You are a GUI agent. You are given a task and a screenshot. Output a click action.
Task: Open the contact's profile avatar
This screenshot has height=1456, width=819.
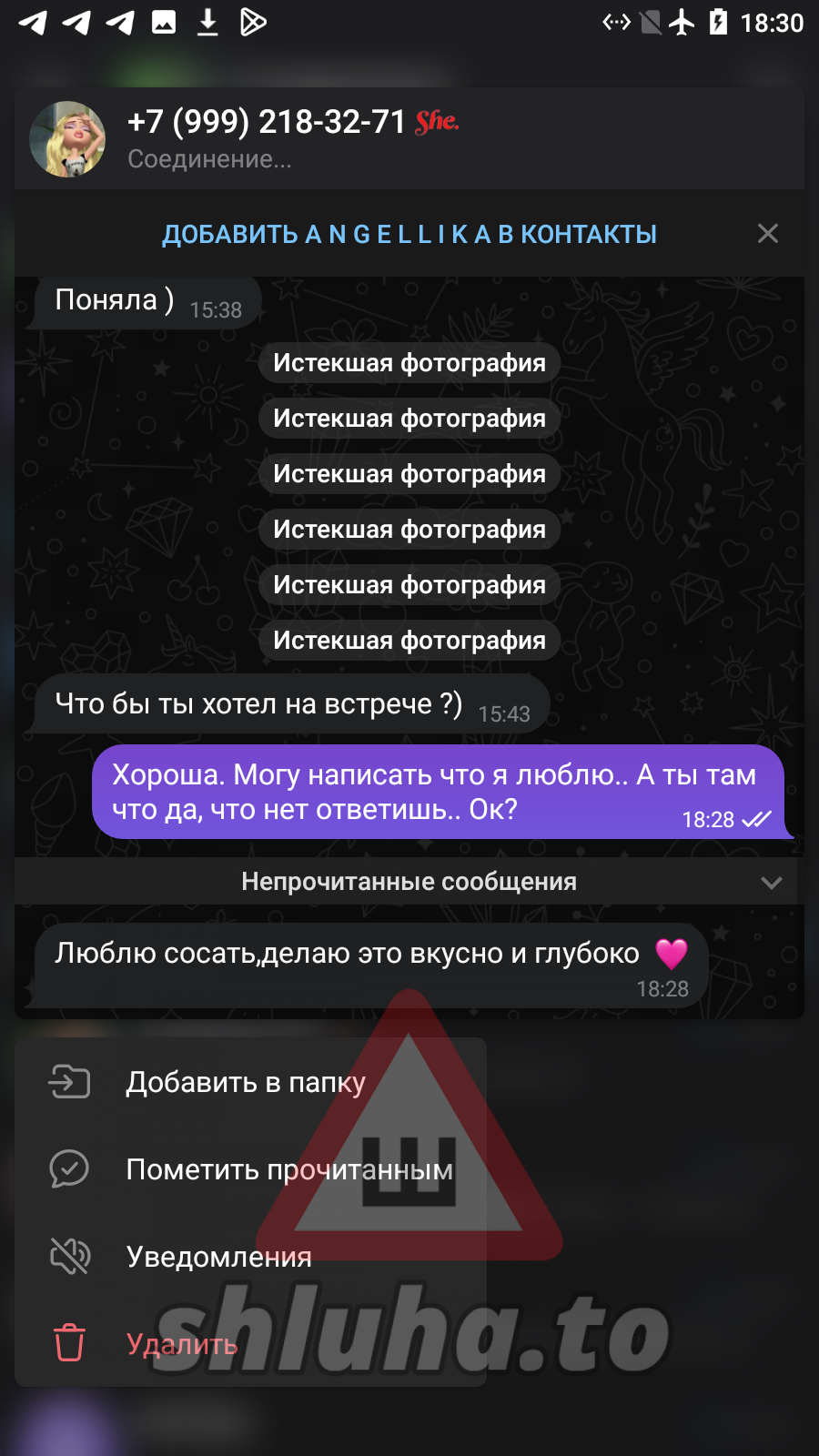67,139
